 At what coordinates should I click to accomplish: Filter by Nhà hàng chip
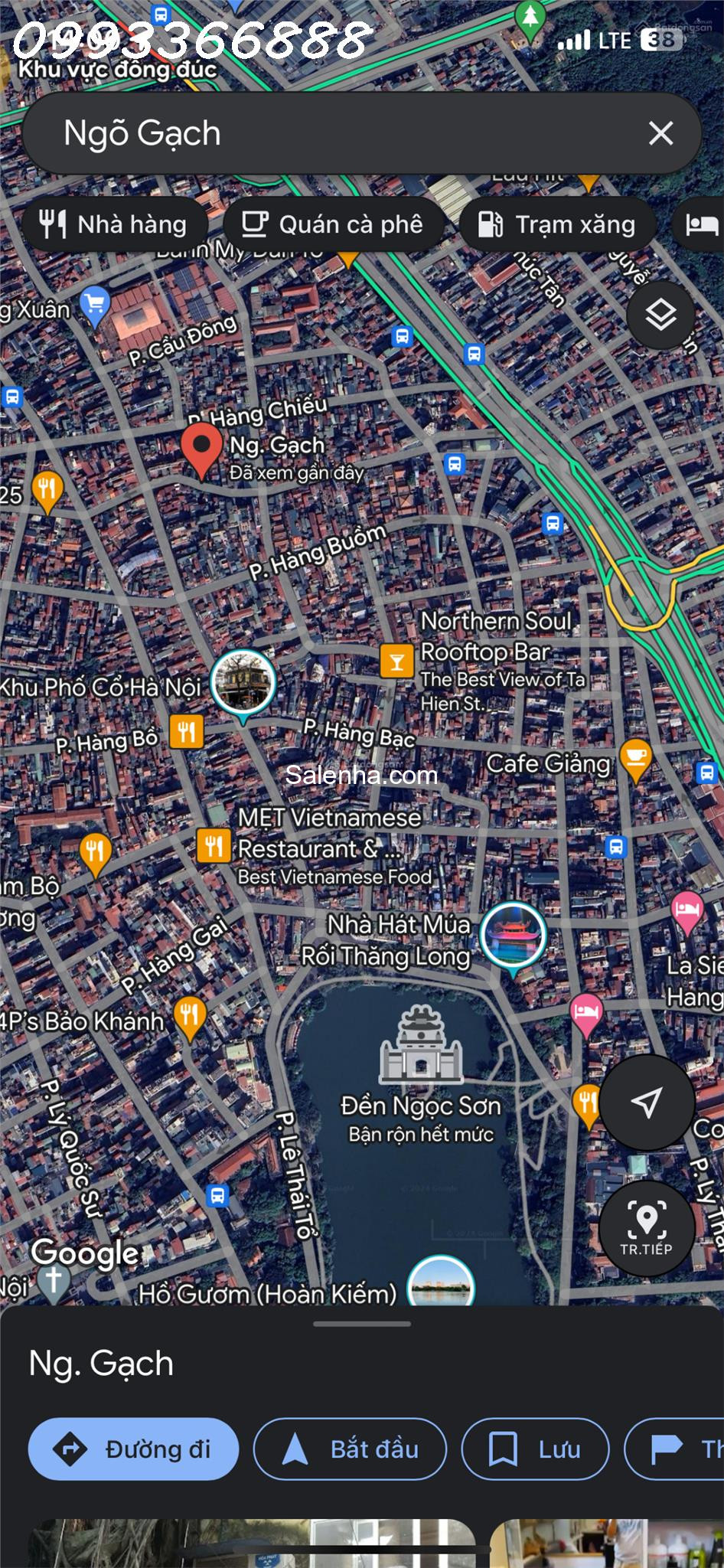click(x=115, y=224)
